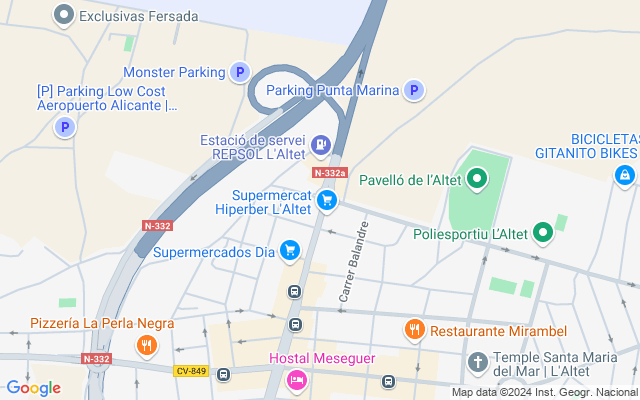This screenshot has height=400, width=640.
Task: Open Supermercat Hiperber L'Altet shopping pin
Action: (327, 201)
